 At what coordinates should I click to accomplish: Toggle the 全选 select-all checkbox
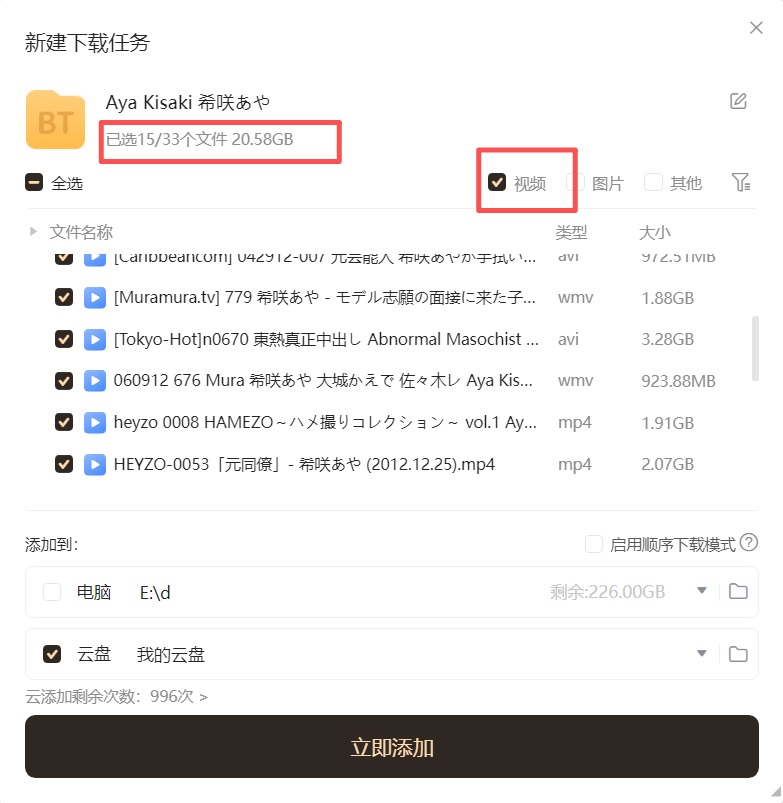tap(34, 183)
